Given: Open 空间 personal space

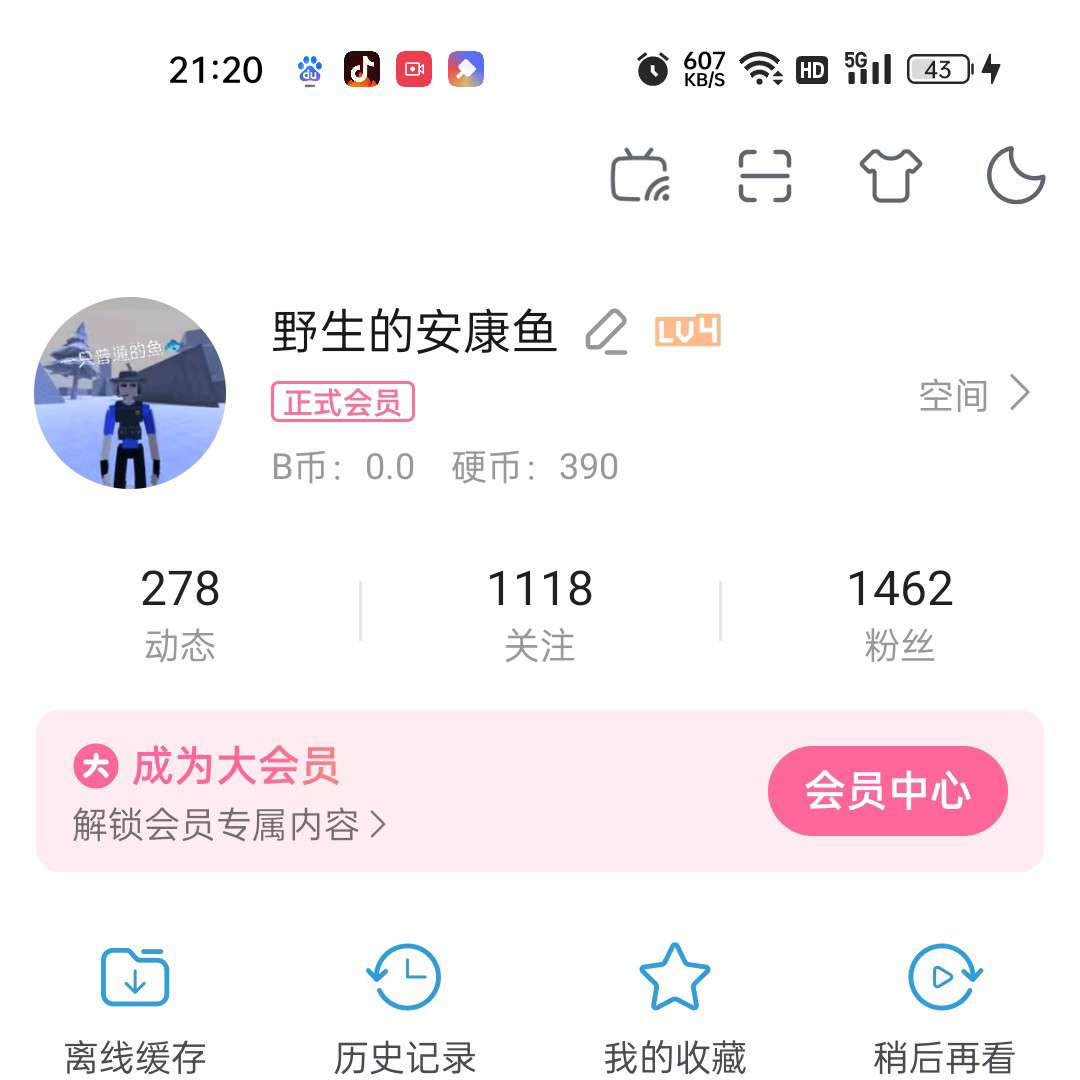Looking at the screenshot, I should coord(973,396).
